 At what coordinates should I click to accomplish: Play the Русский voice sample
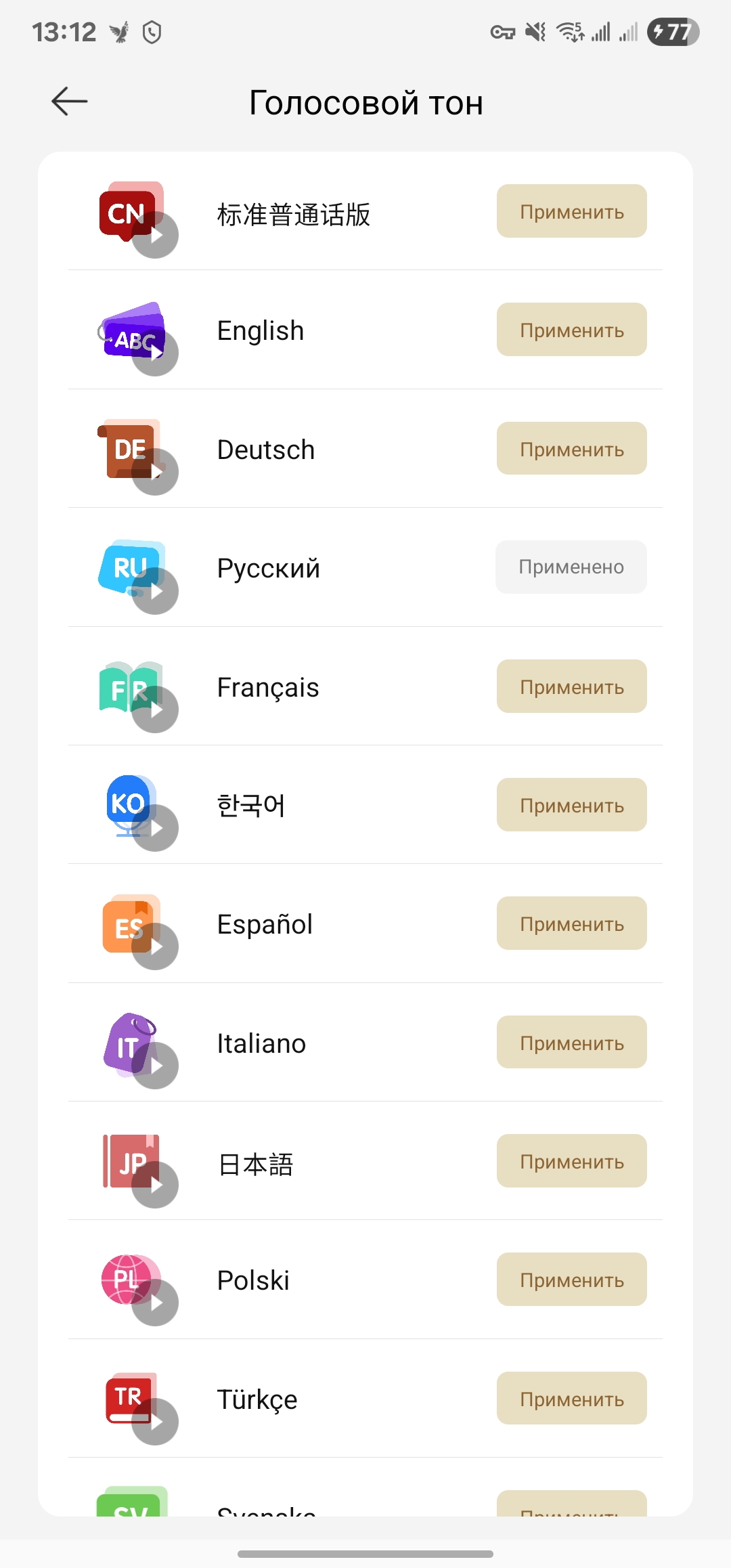[x=155, y=591]
